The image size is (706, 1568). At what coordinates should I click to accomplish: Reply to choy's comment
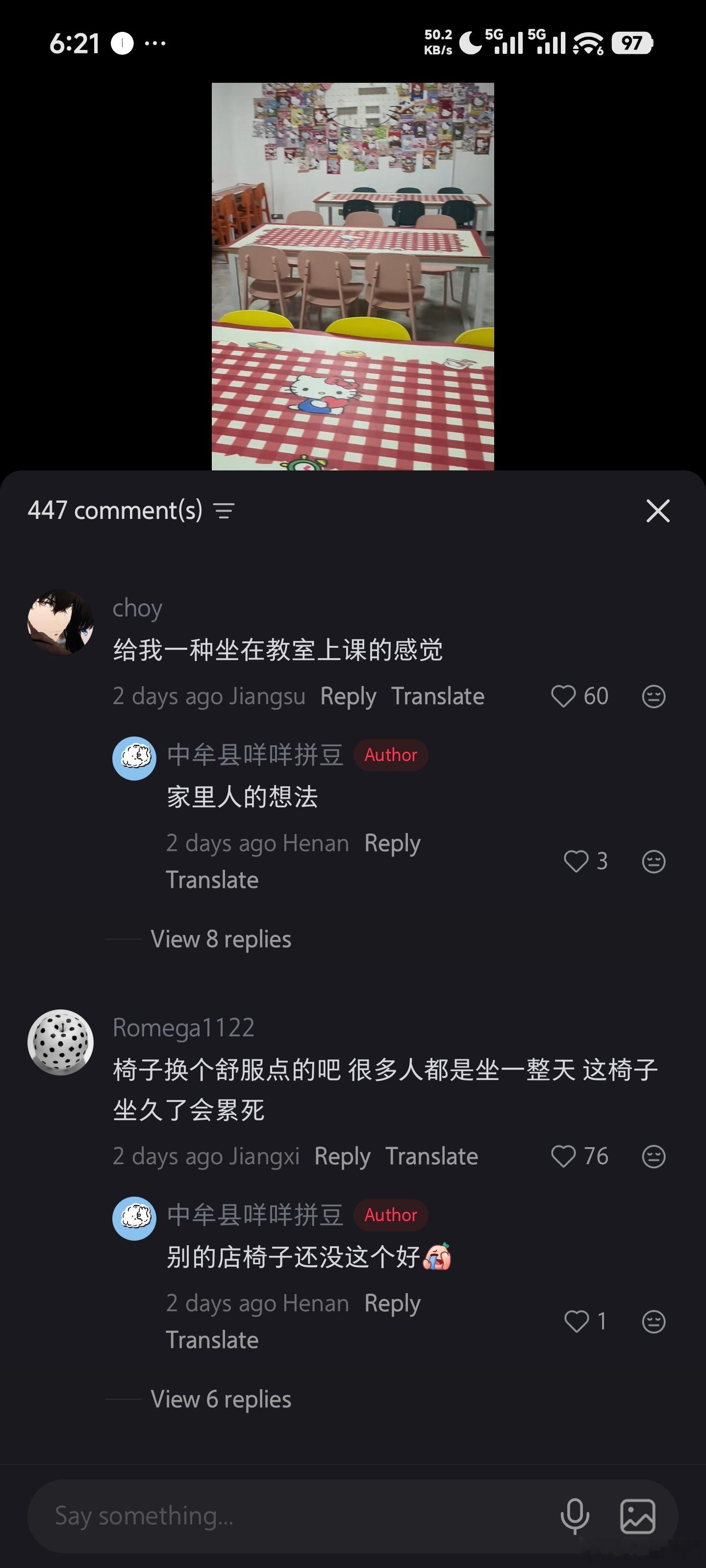pyautogui.click(x=349, y=696)
